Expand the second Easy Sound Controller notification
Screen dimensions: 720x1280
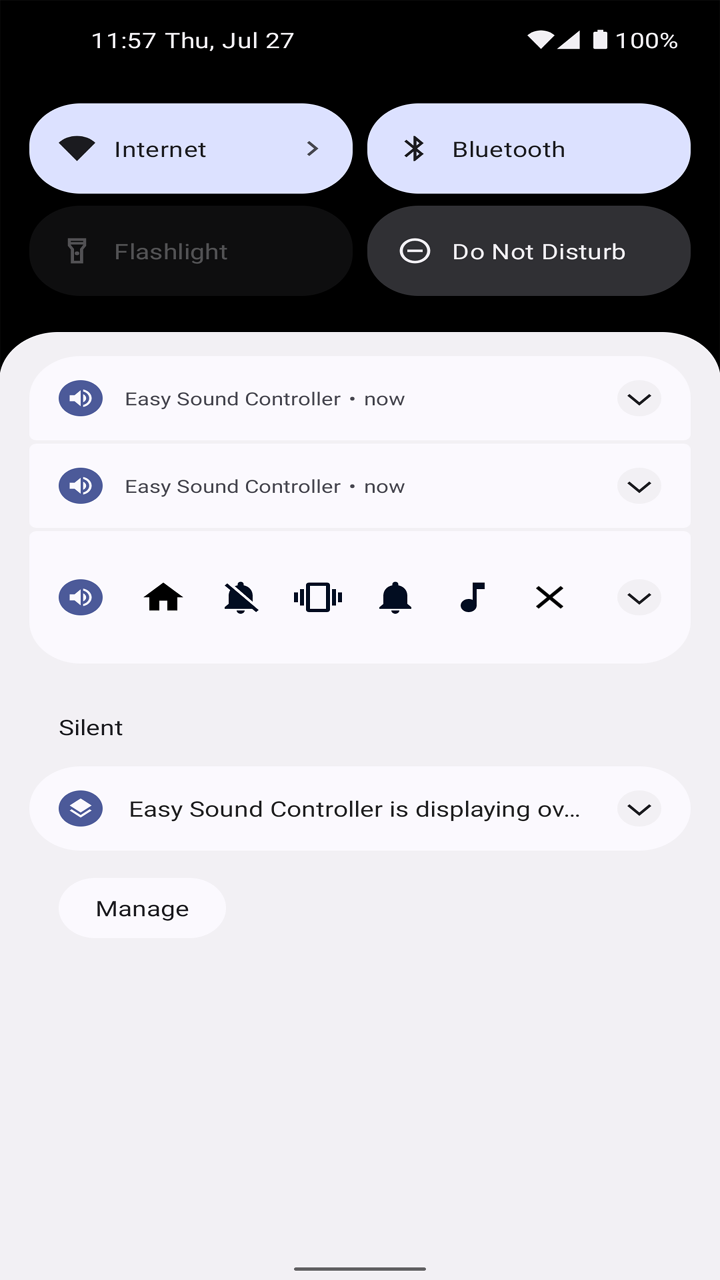tap(638, 486)
